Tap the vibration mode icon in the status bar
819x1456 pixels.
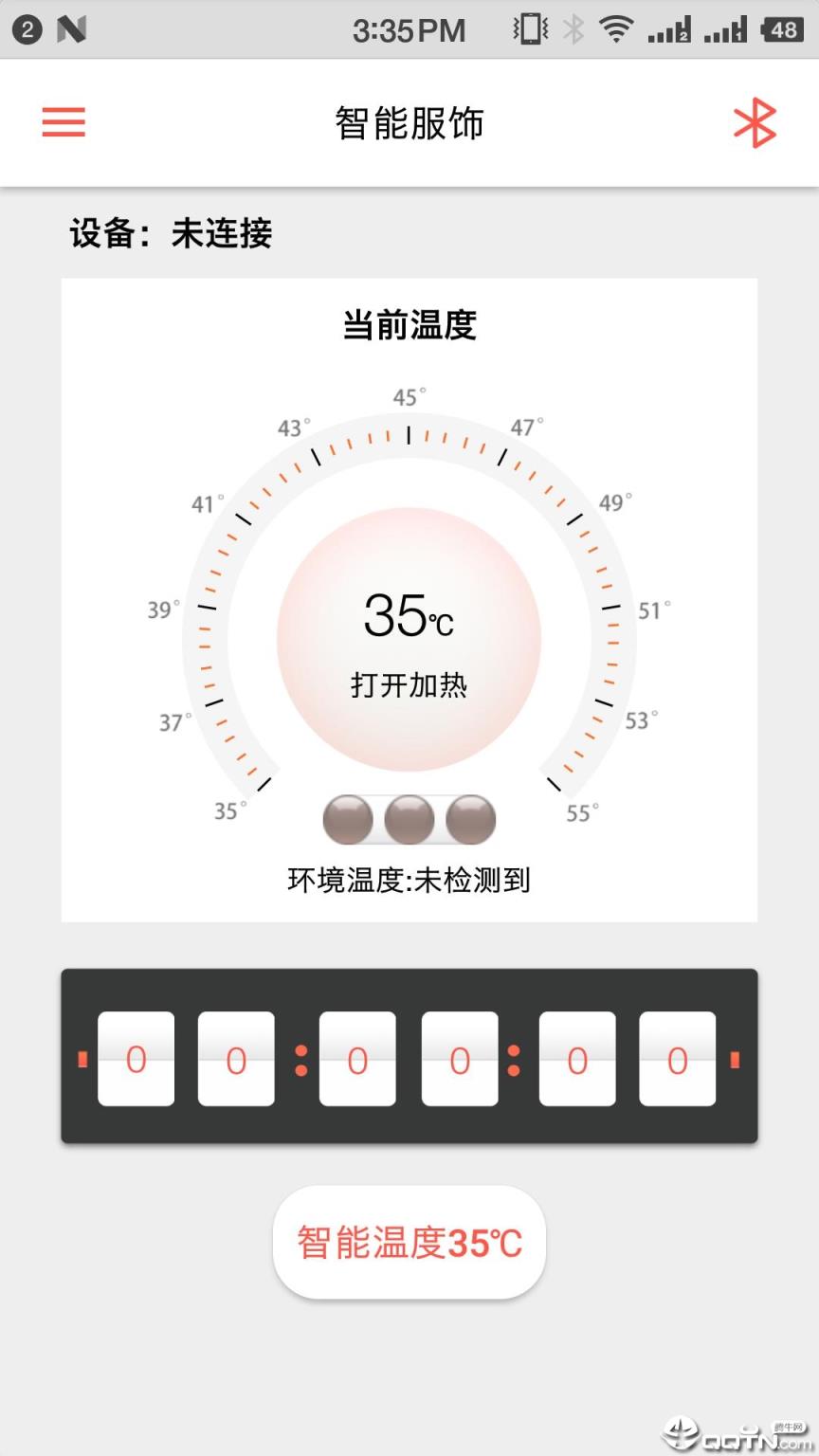click(x=529, y=29)
